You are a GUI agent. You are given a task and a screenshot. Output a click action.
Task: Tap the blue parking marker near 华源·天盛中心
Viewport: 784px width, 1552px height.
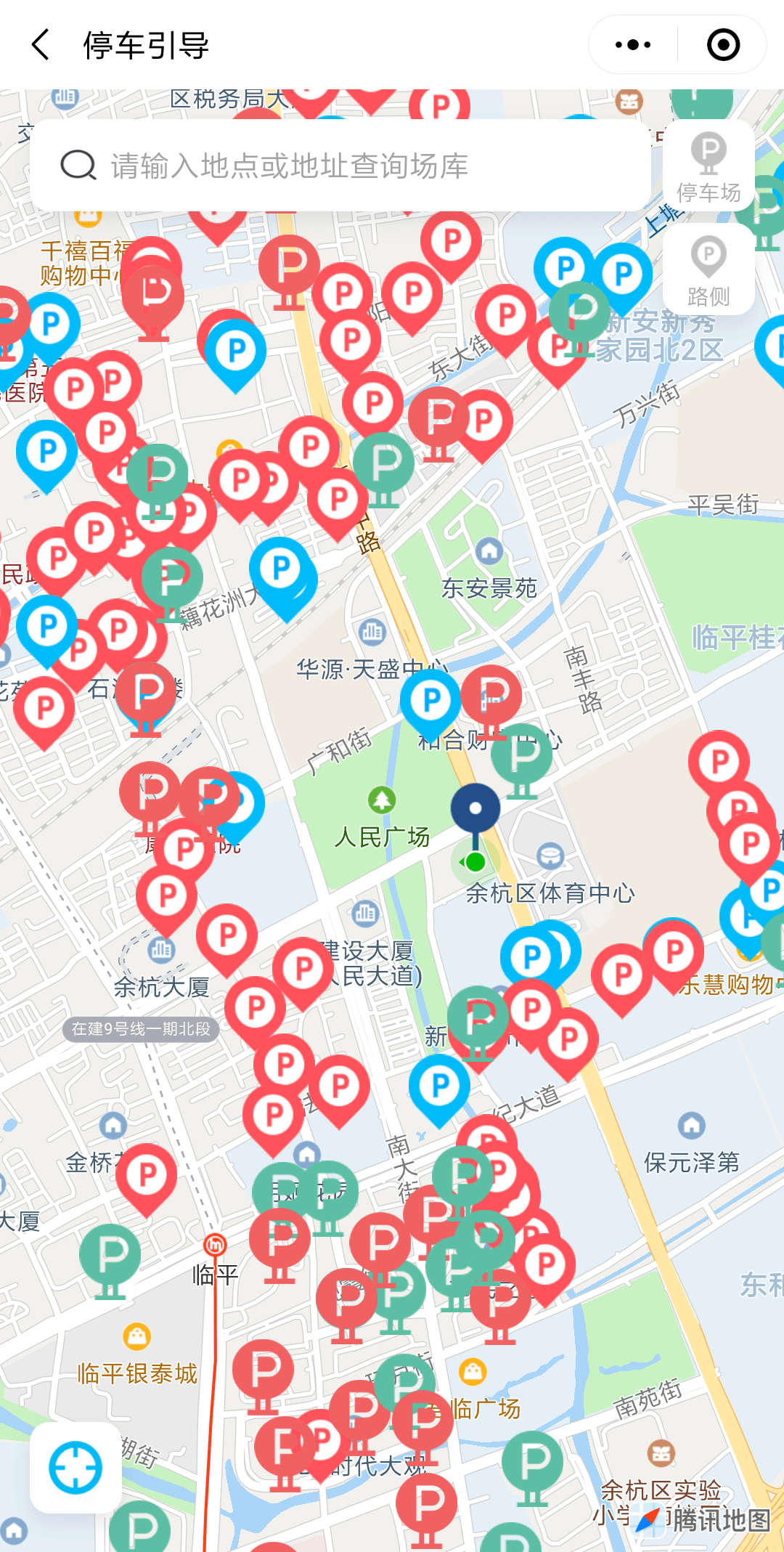(x=430, y=702)
